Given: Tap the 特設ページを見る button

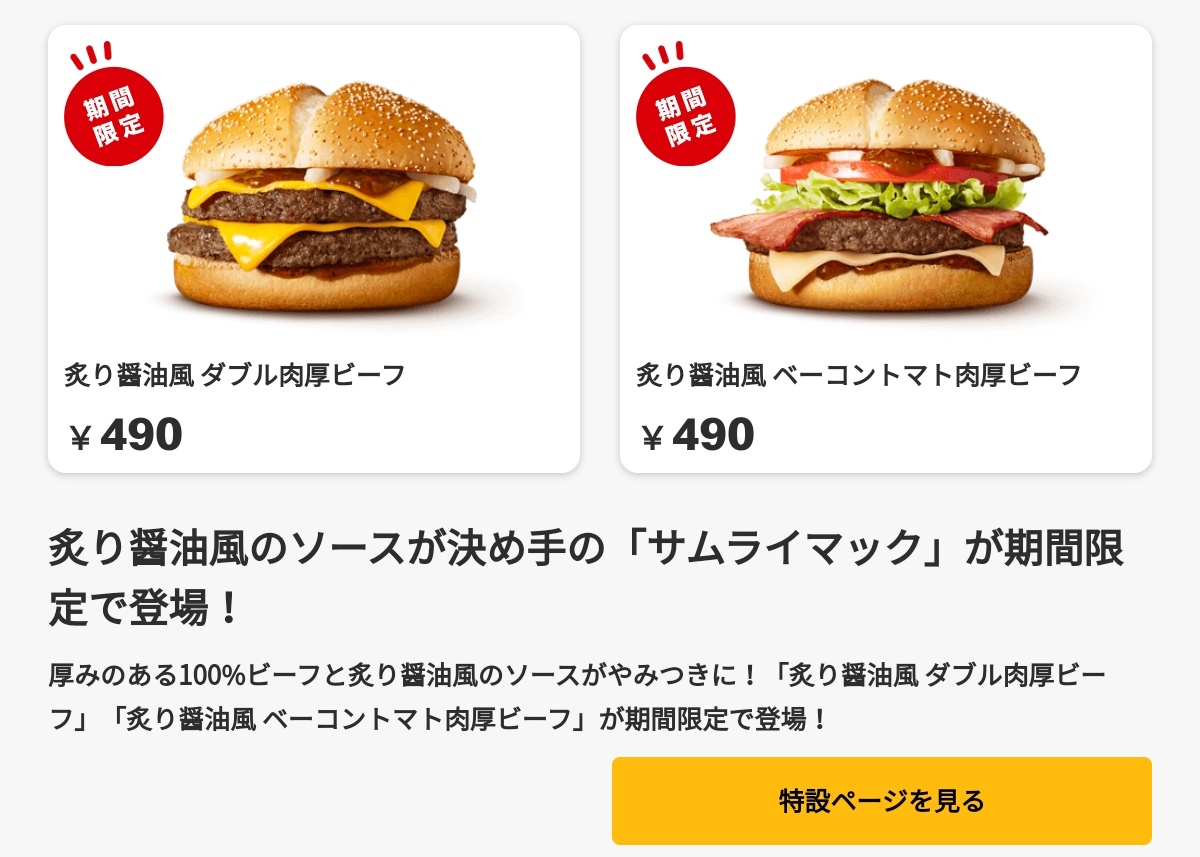Looking at the screenshot, I should point(881,800).
